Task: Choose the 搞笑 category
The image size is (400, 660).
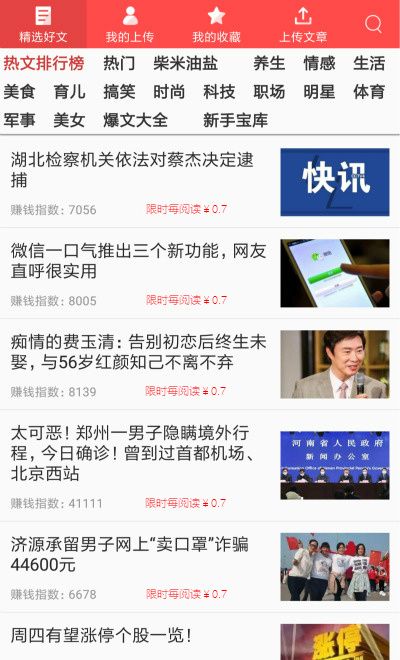Action: [x=119, y=92]
